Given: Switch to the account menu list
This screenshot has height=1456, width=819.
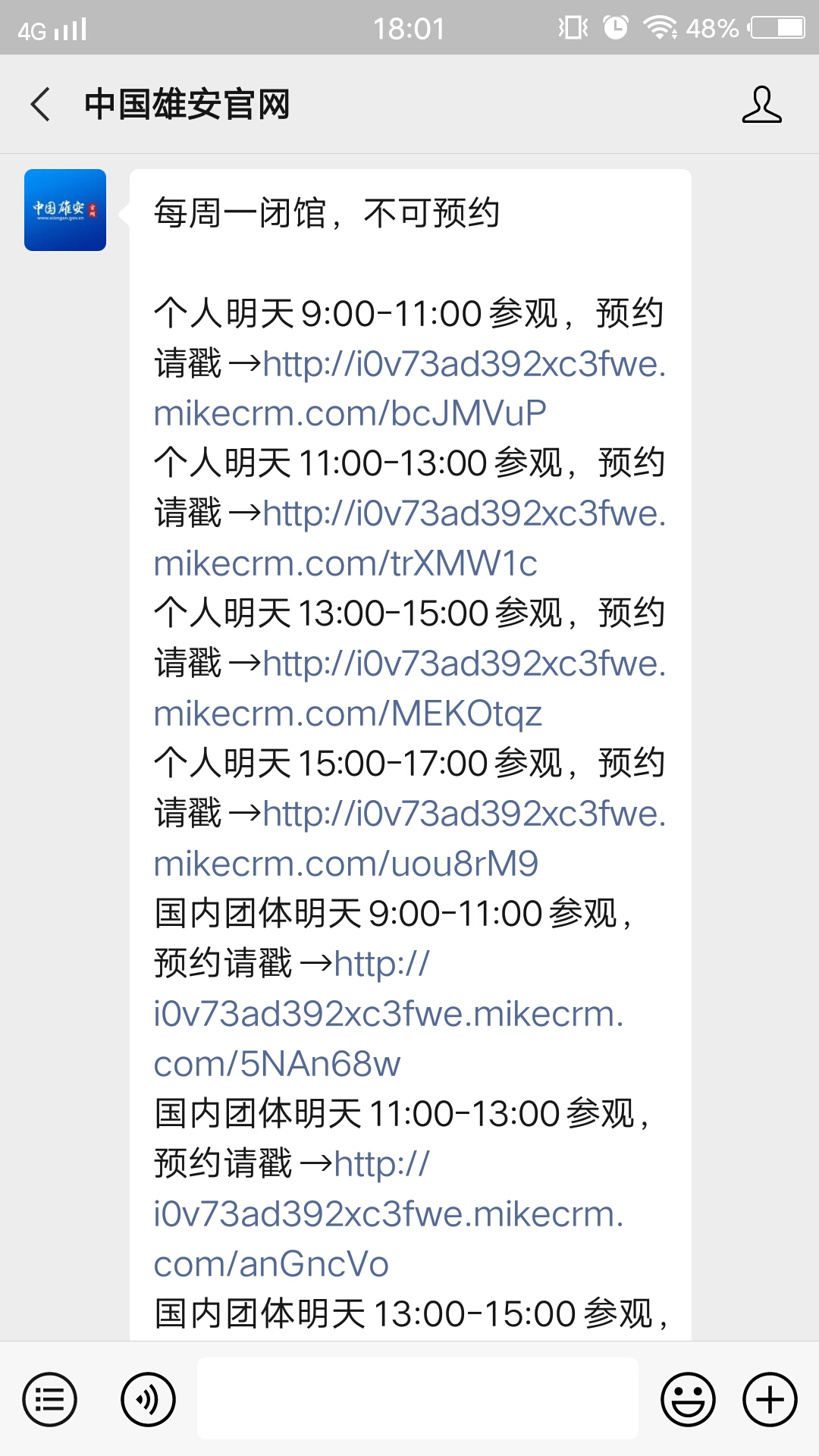Looking at the screenshot, I should [50, 1399].
